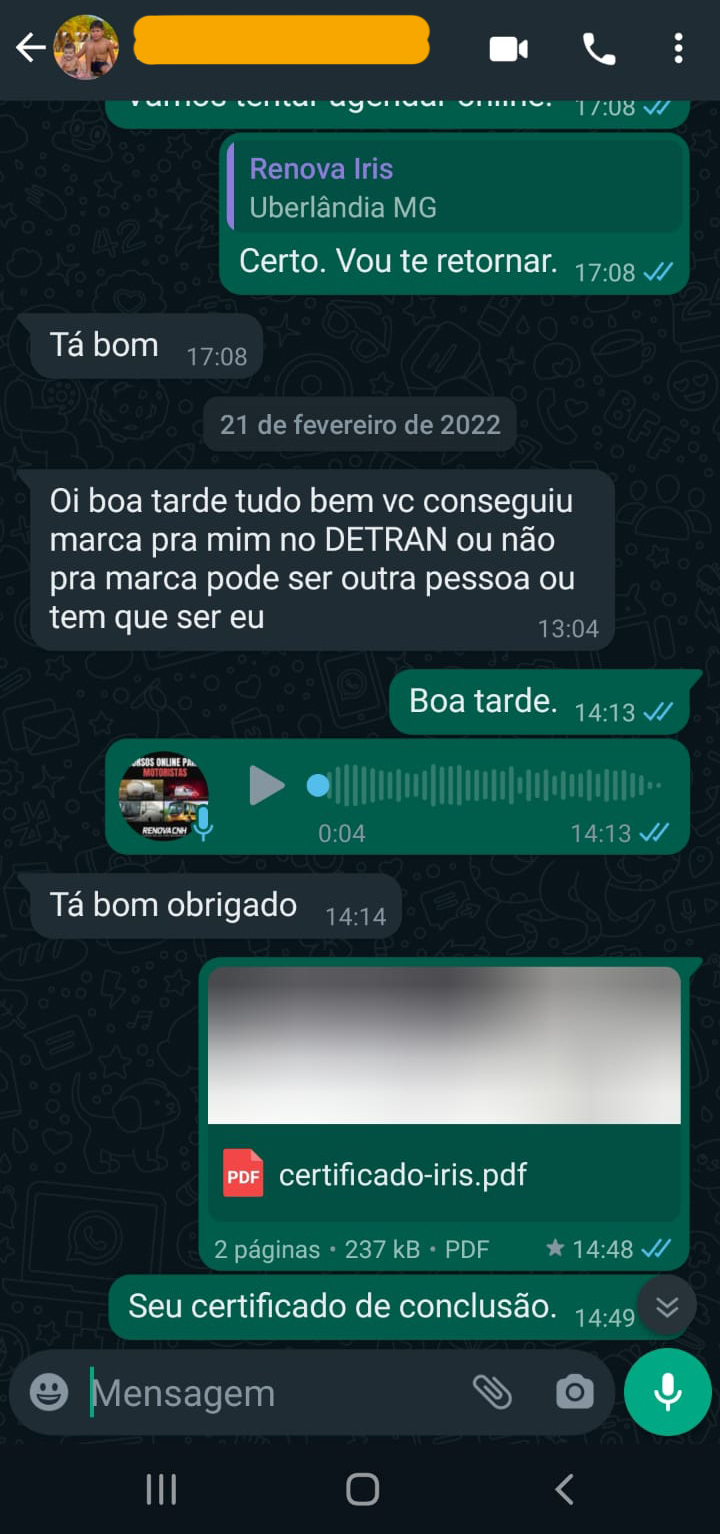Start a video call
This screenshot has width=720, height=1534.
click(508, 48)
